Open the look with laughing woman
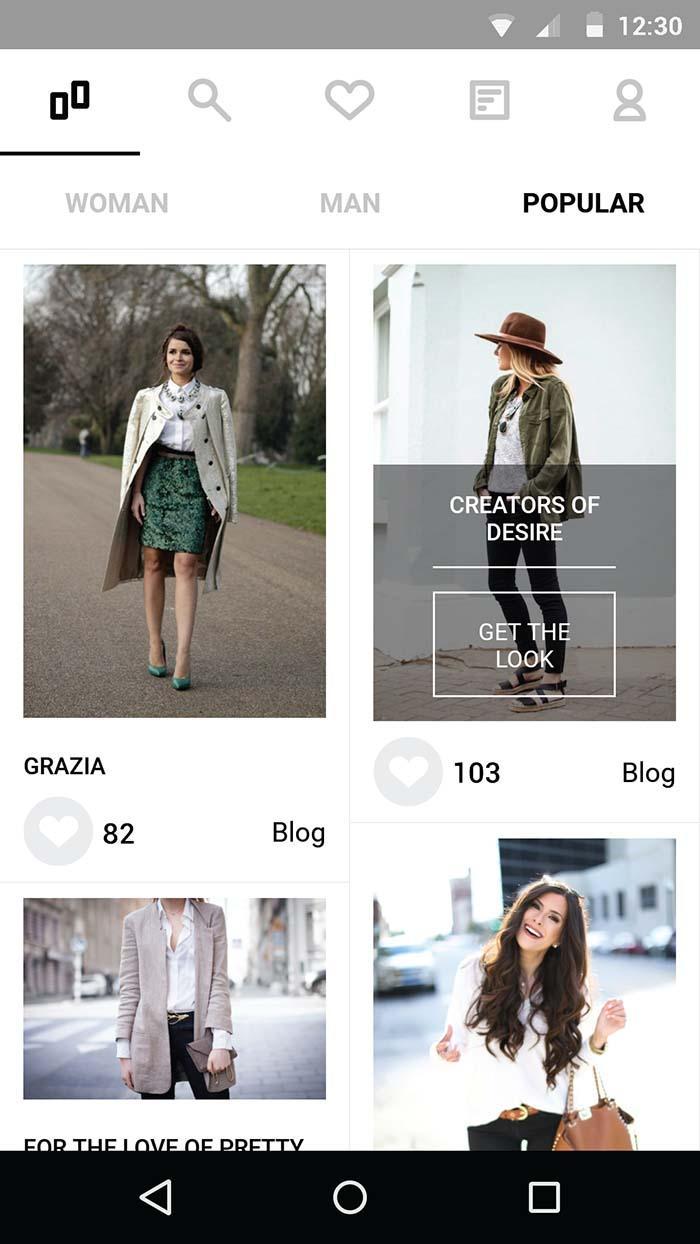 coord(524,993)
